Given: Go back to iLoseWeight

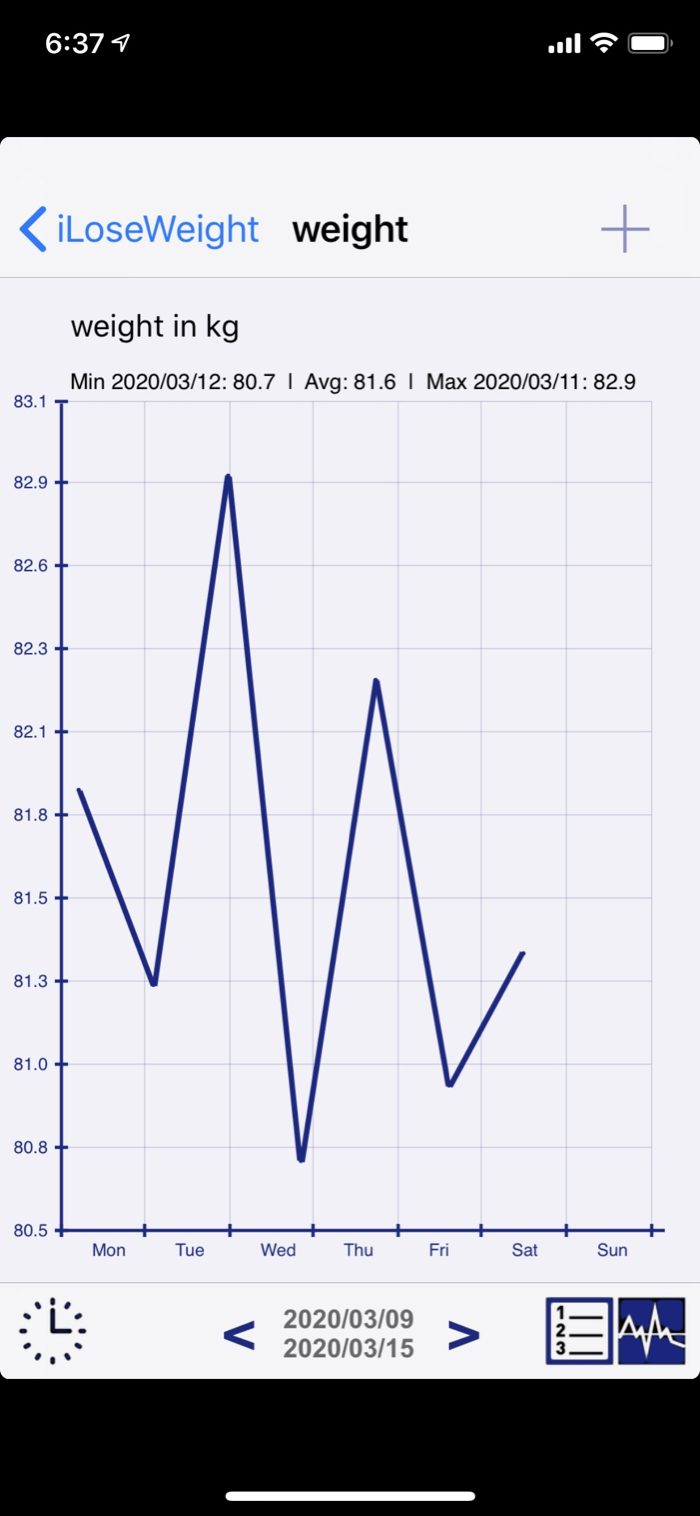Looking at the screenshot, I should point(140,229).
